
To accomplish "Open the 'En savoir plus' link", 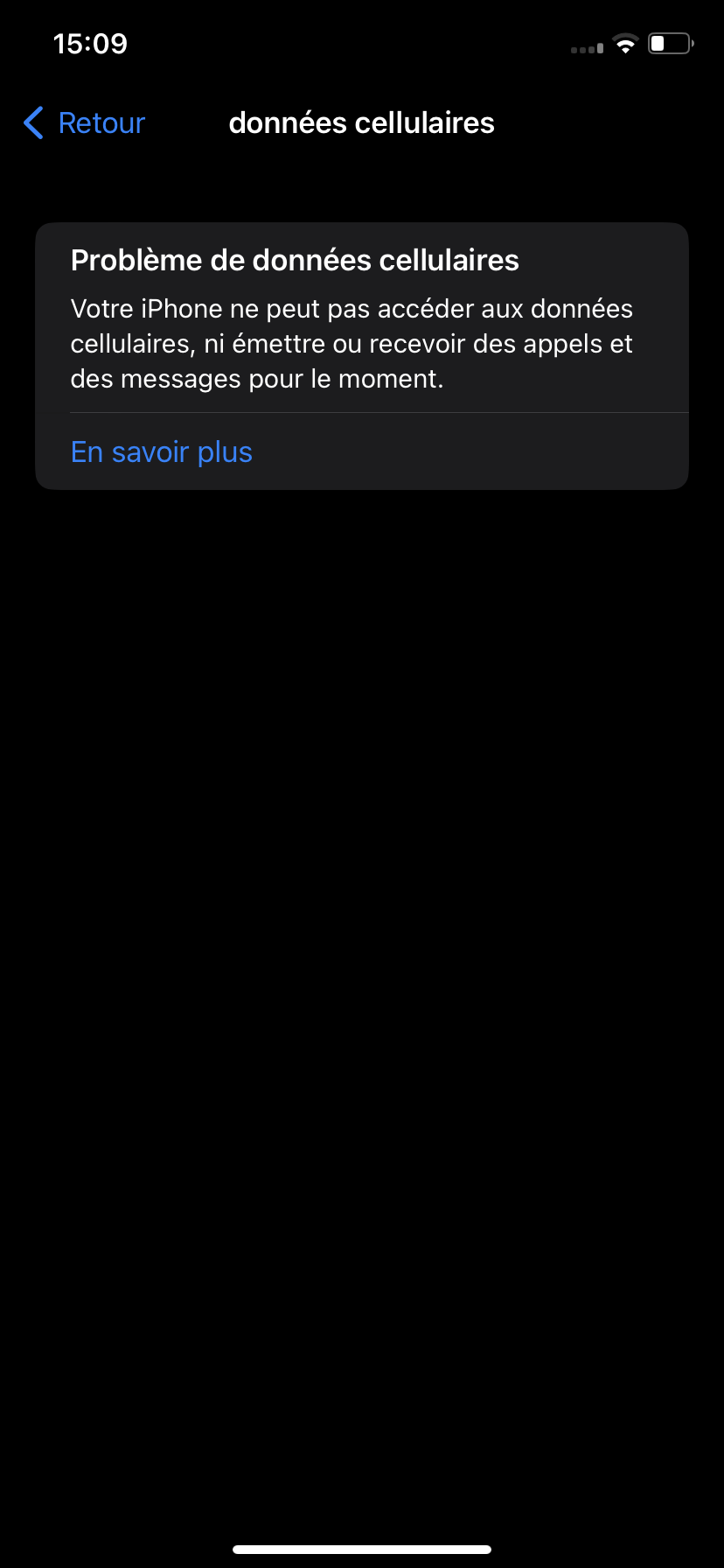I will pos(162,452).
